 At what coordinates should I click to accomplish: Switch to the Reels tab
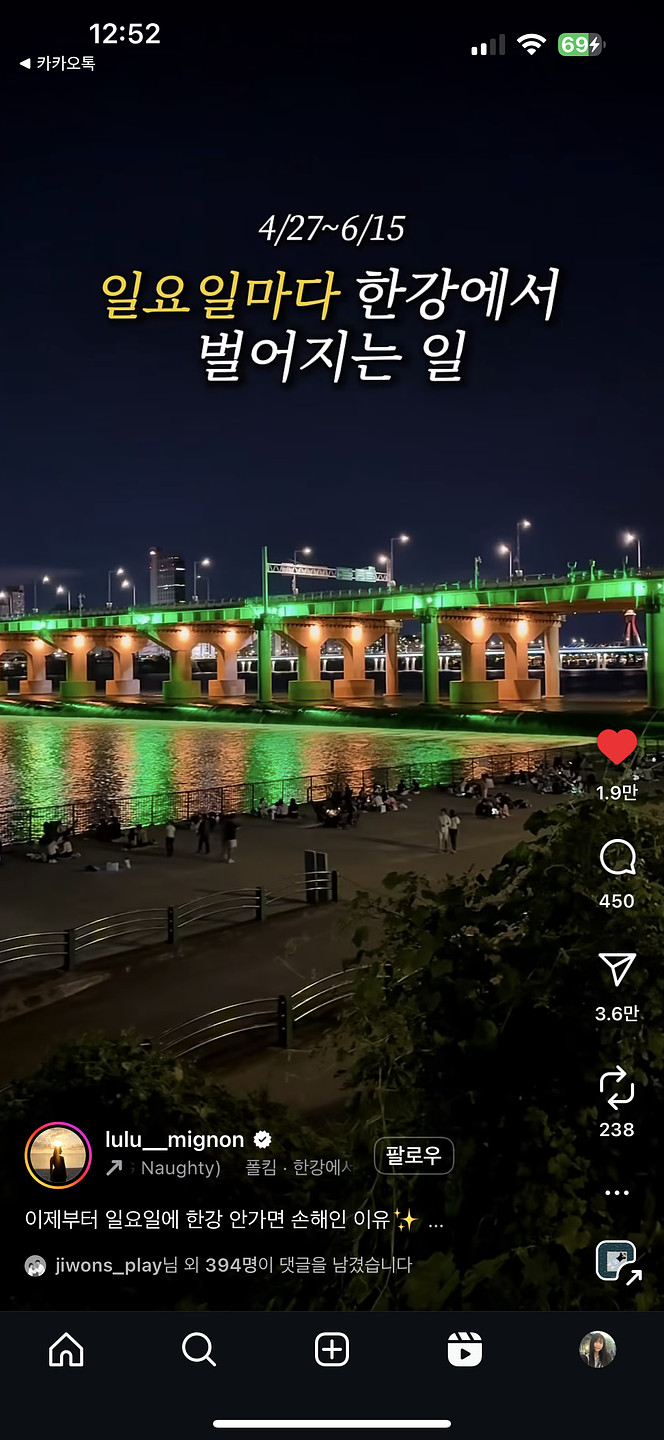point(465,1350)
